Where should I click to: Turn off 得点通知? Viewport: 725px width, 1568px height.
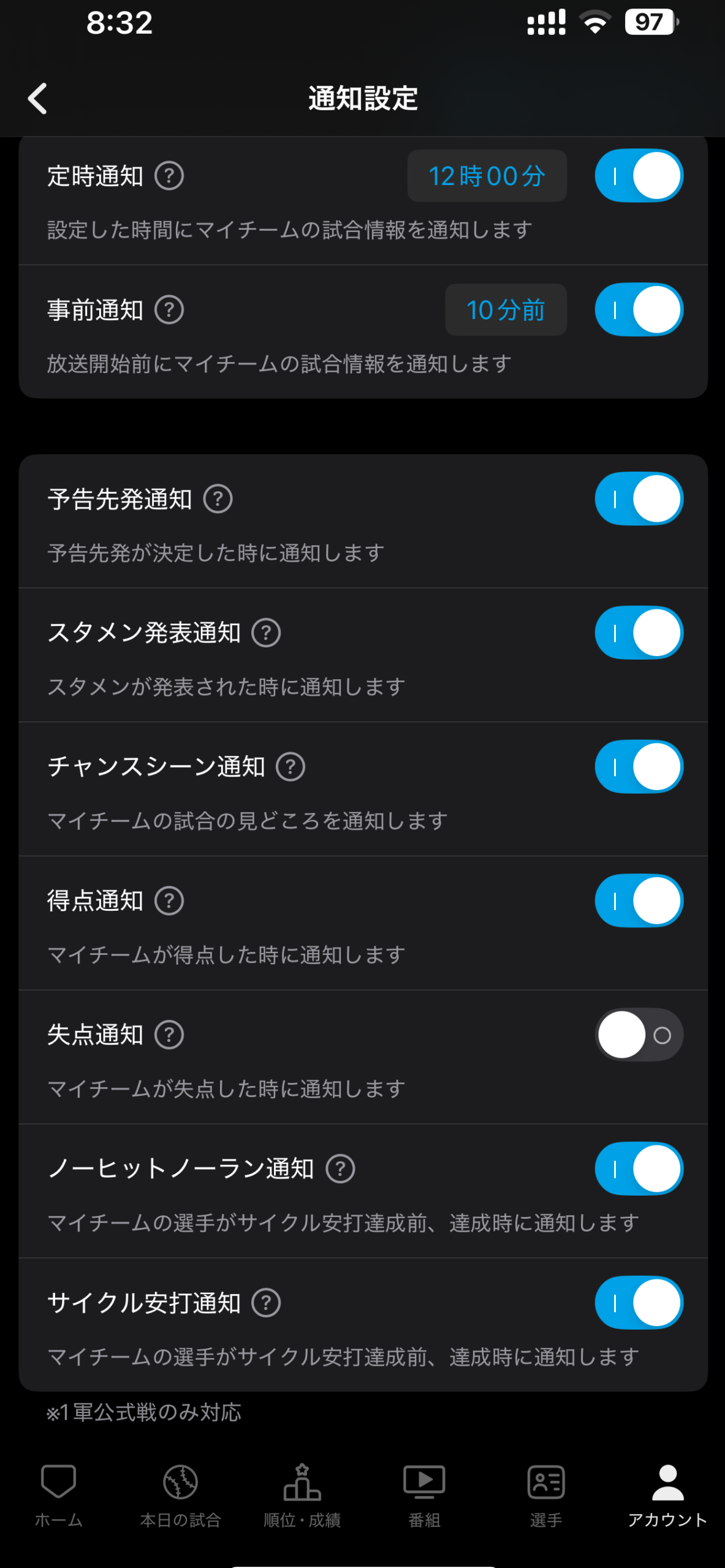(x=639, y=901)
